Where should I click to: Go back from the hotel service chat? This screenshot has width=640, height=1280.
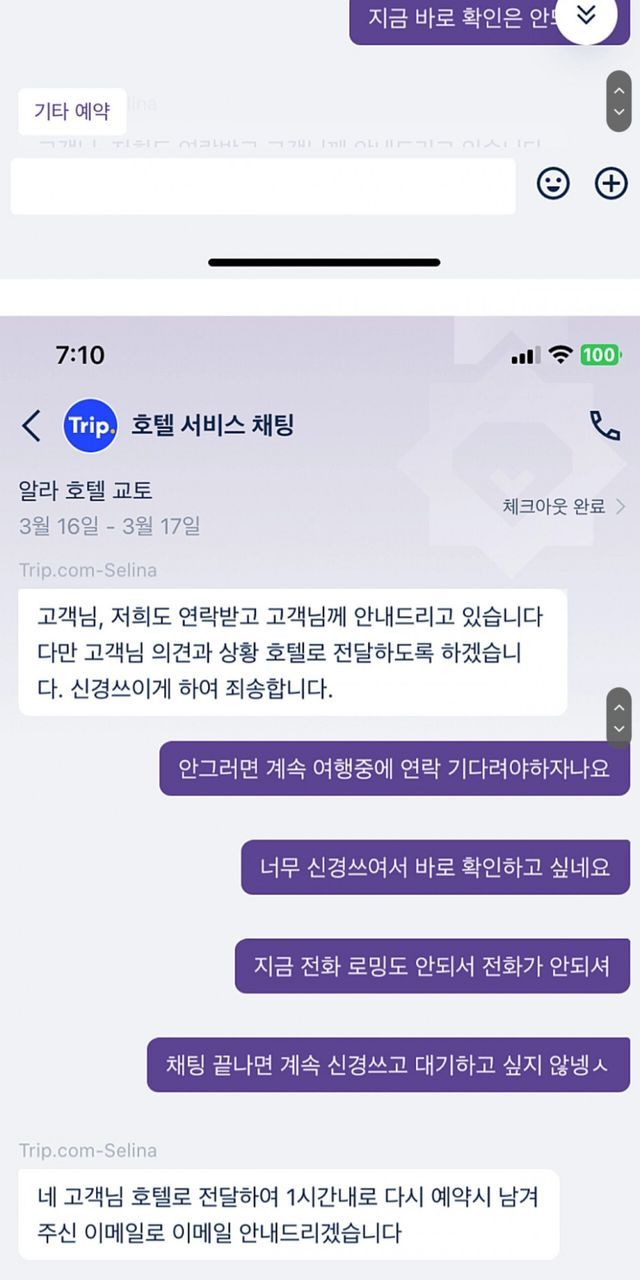point(31,426)
